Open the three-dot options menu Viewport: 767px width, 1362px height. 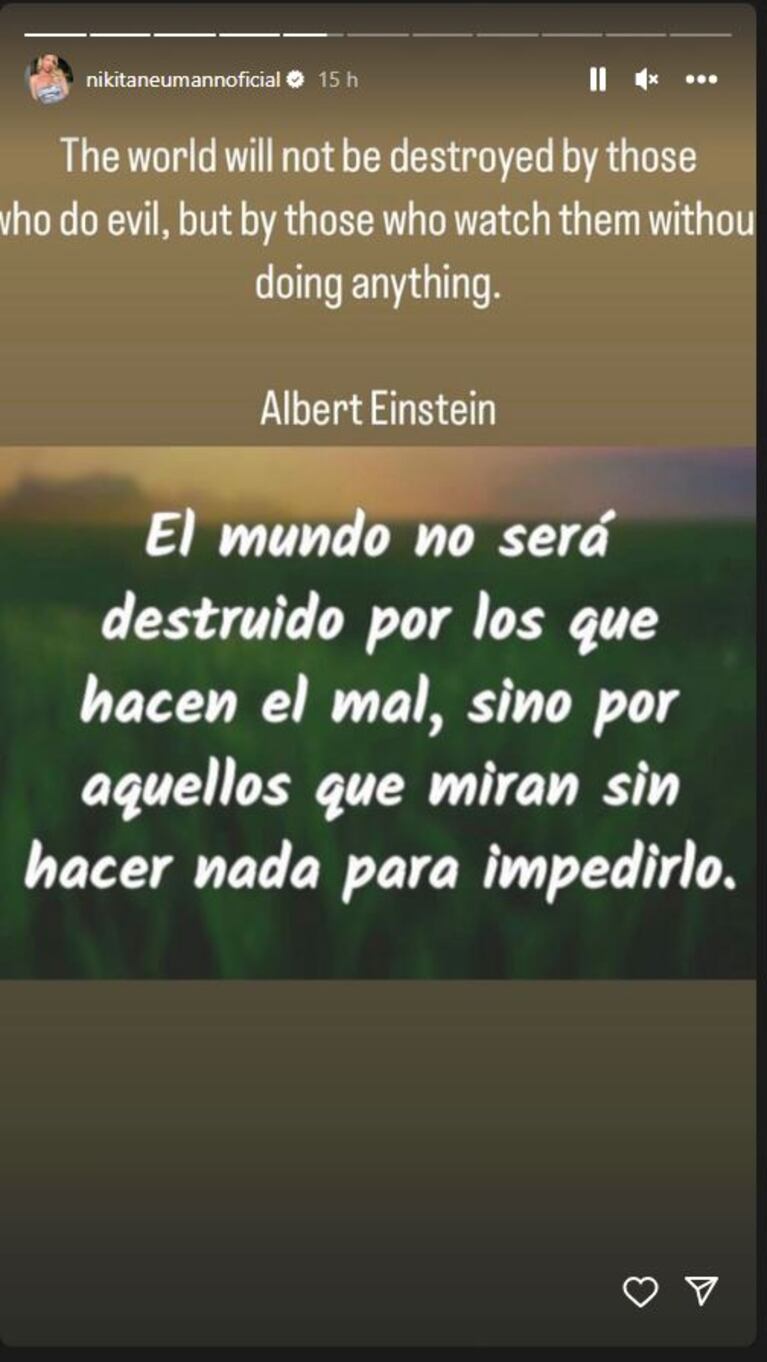pyautogui.click(x=701, y=80)
